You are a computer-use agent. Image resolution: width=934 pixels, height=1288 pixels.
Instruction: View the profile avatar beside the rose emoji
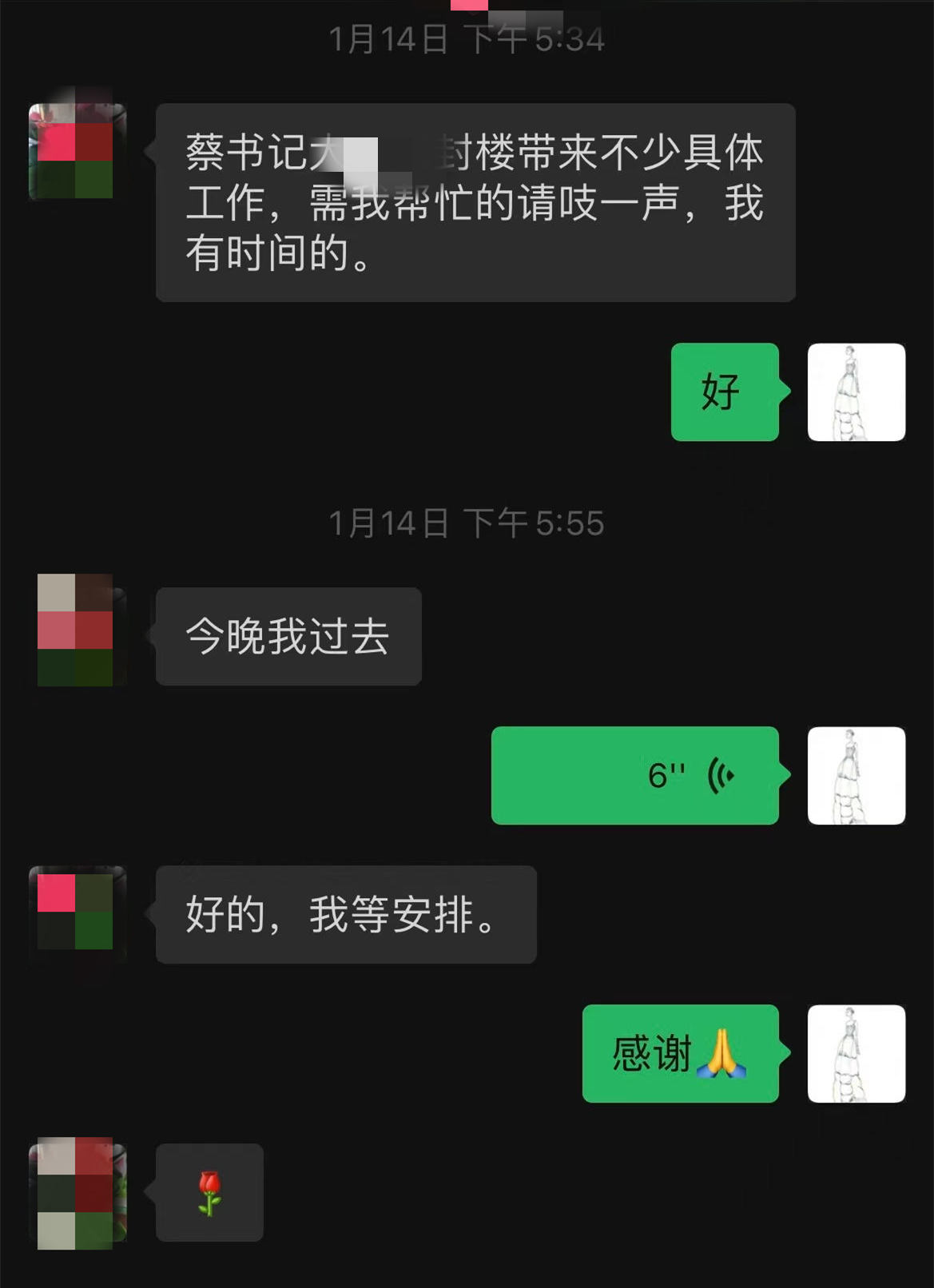(77, 1193)
